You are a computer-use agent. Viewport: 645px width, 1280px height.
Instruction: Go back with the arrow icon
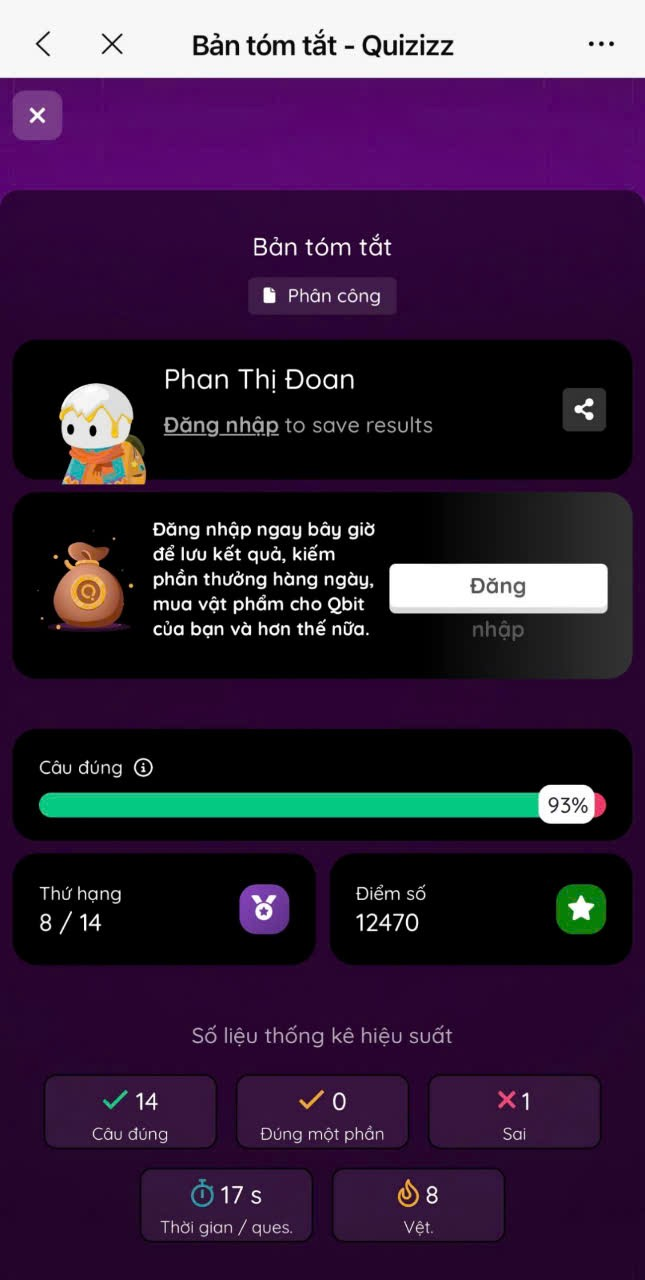tap(43, 44)
